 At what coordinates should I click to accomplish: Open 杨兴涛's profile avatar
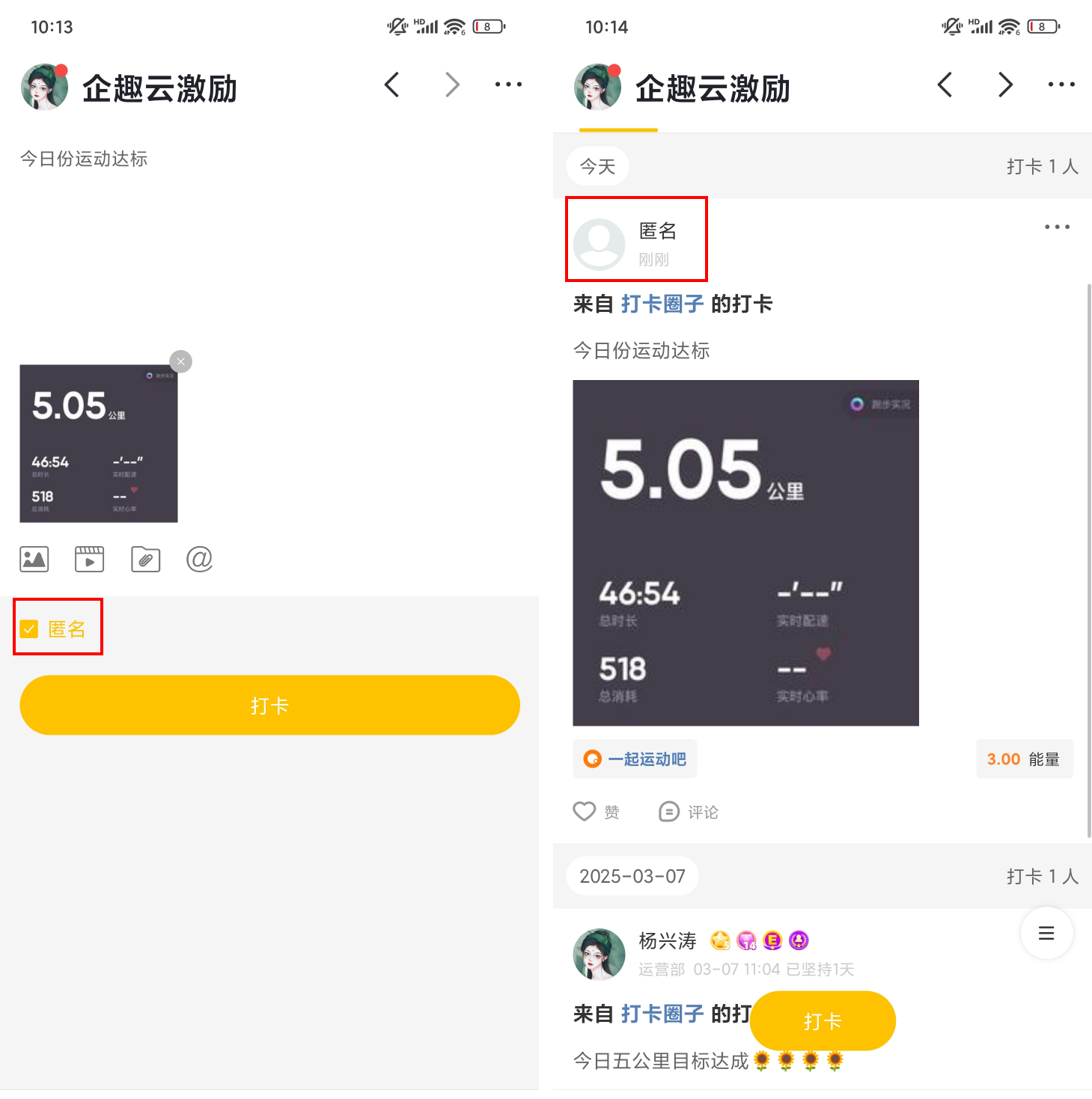(599, 954)
